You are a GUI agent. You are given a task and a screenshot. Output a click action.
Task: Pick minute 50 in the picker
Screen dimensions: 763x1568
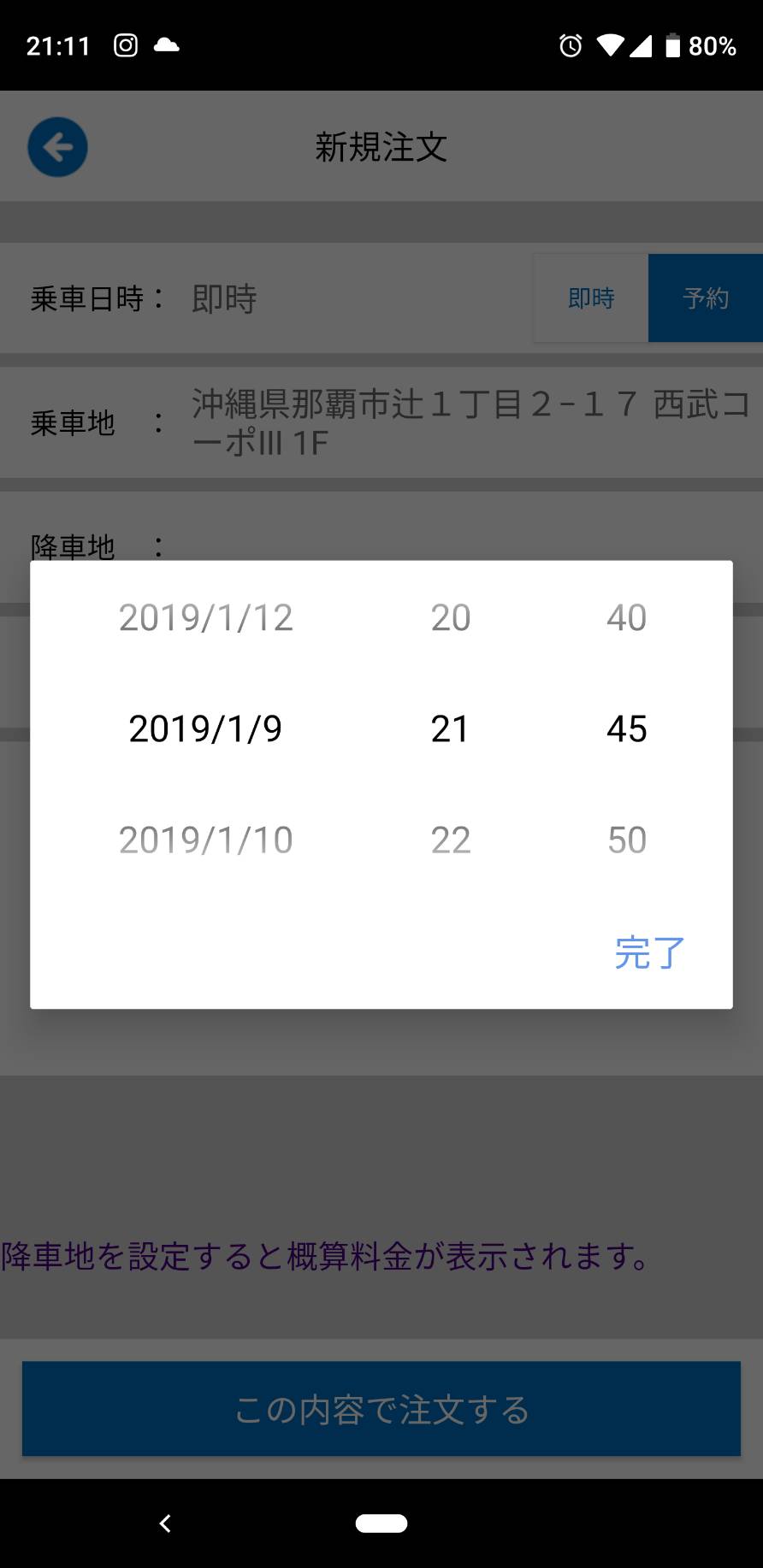627,840
